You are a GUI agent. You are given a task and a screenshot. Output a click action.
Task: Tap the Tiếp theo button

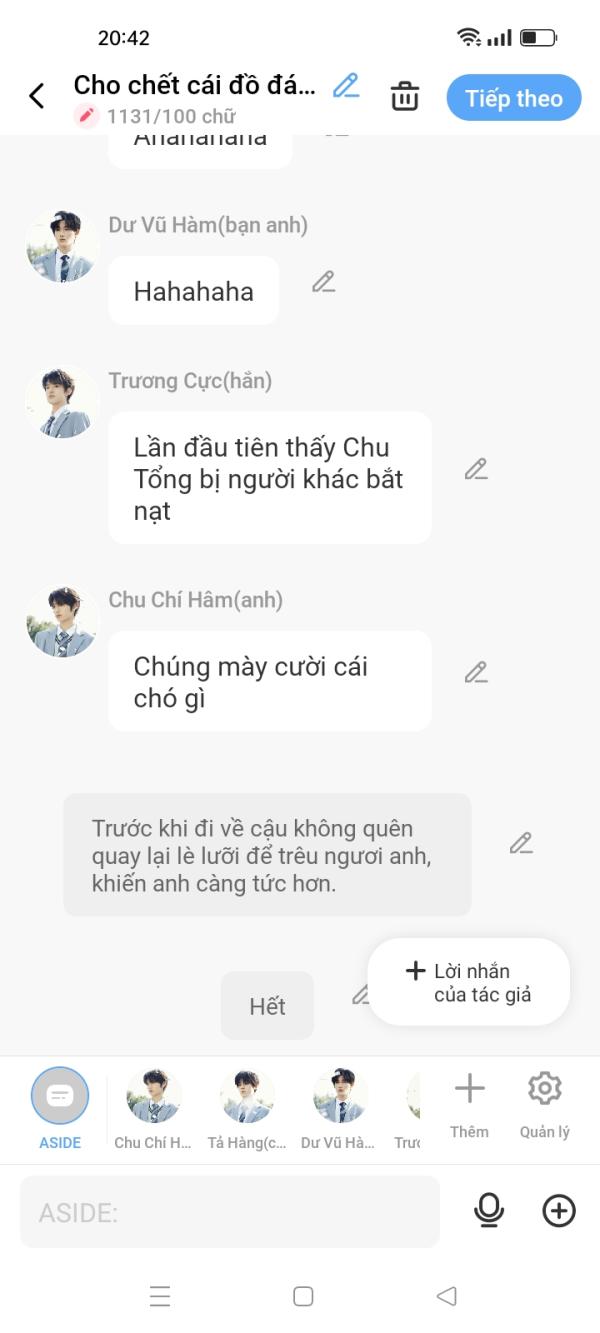point(513,98)
